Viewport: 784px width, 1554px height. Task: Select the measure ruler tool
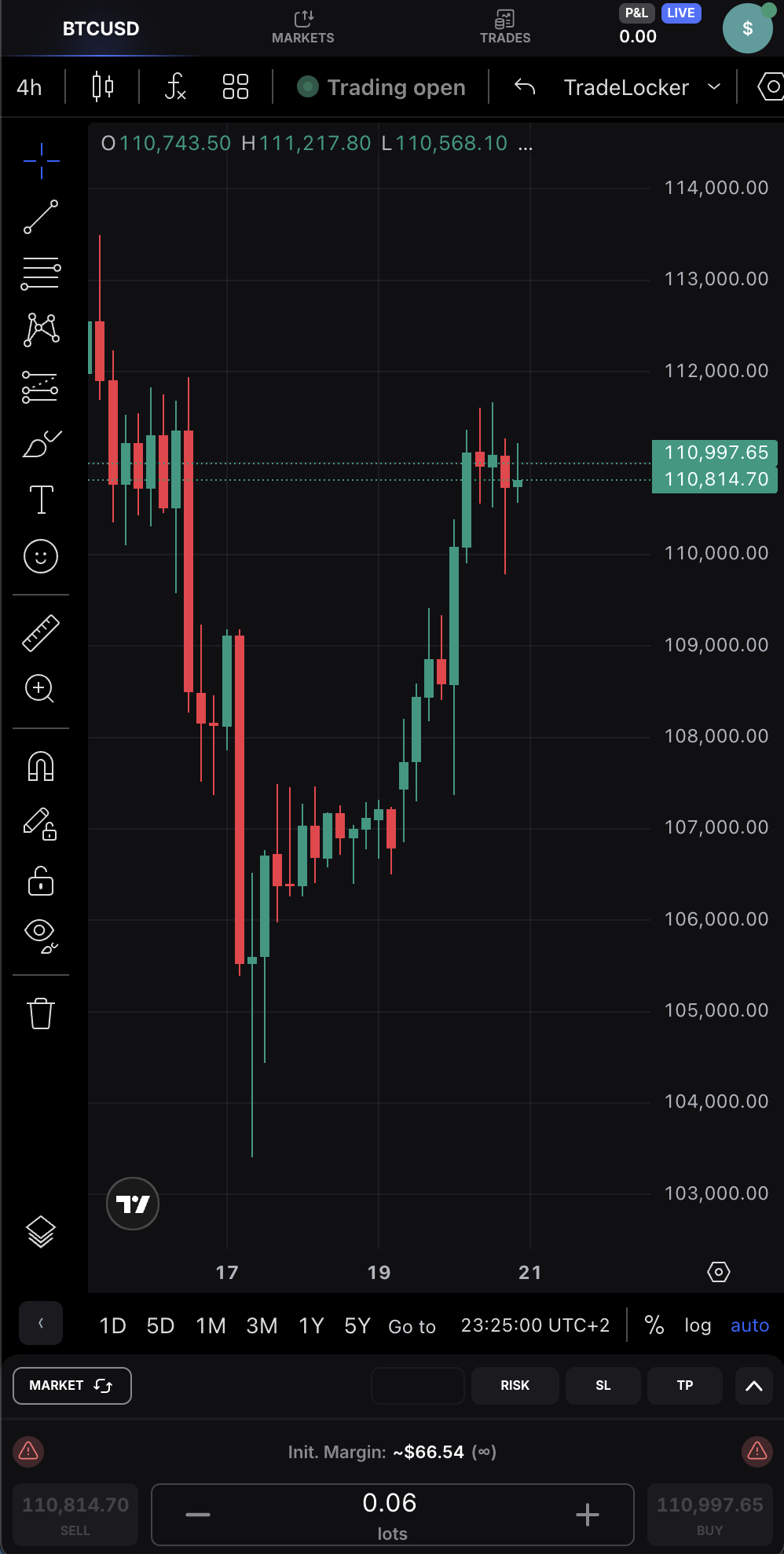[x=40, y=631]
